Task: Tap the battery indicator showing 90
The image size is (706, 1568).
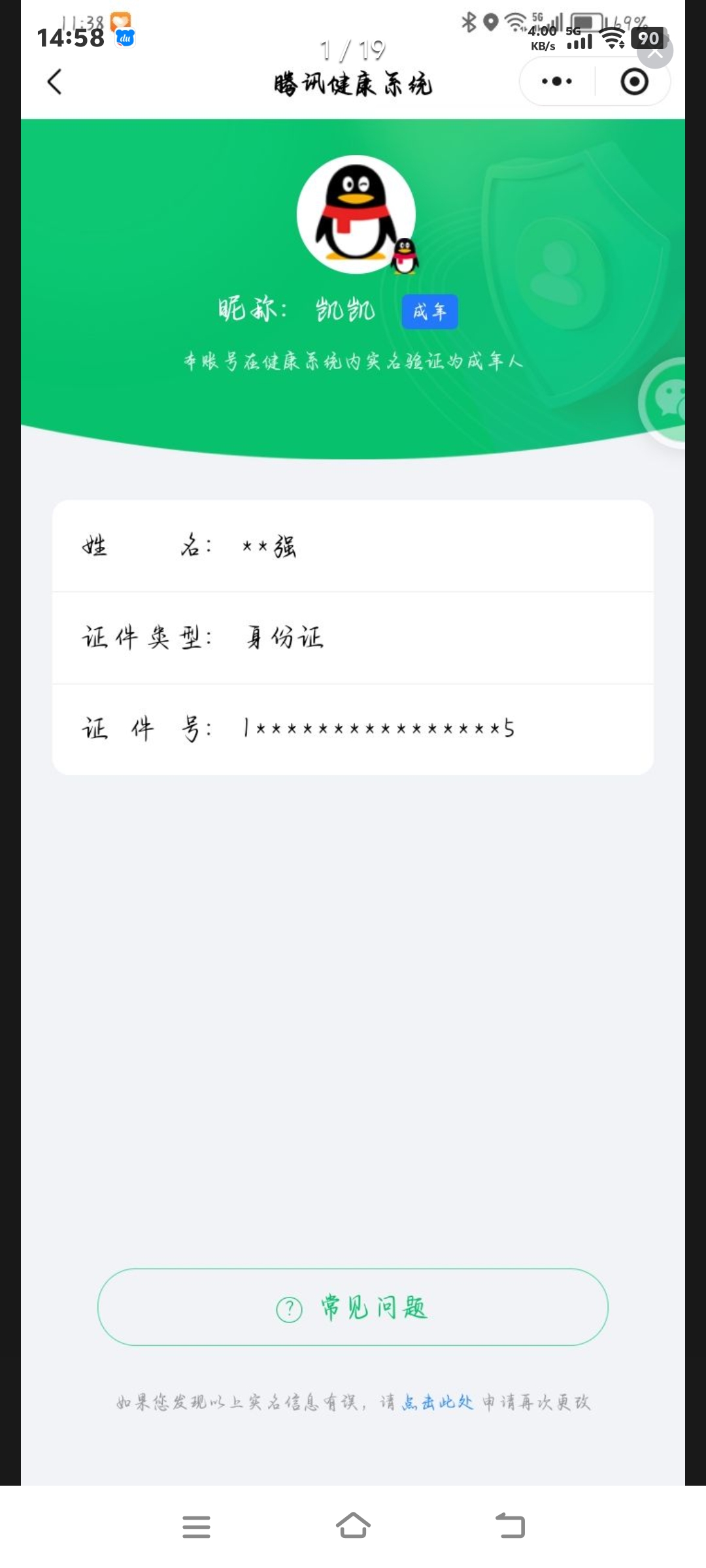Action: coord(649,39)
